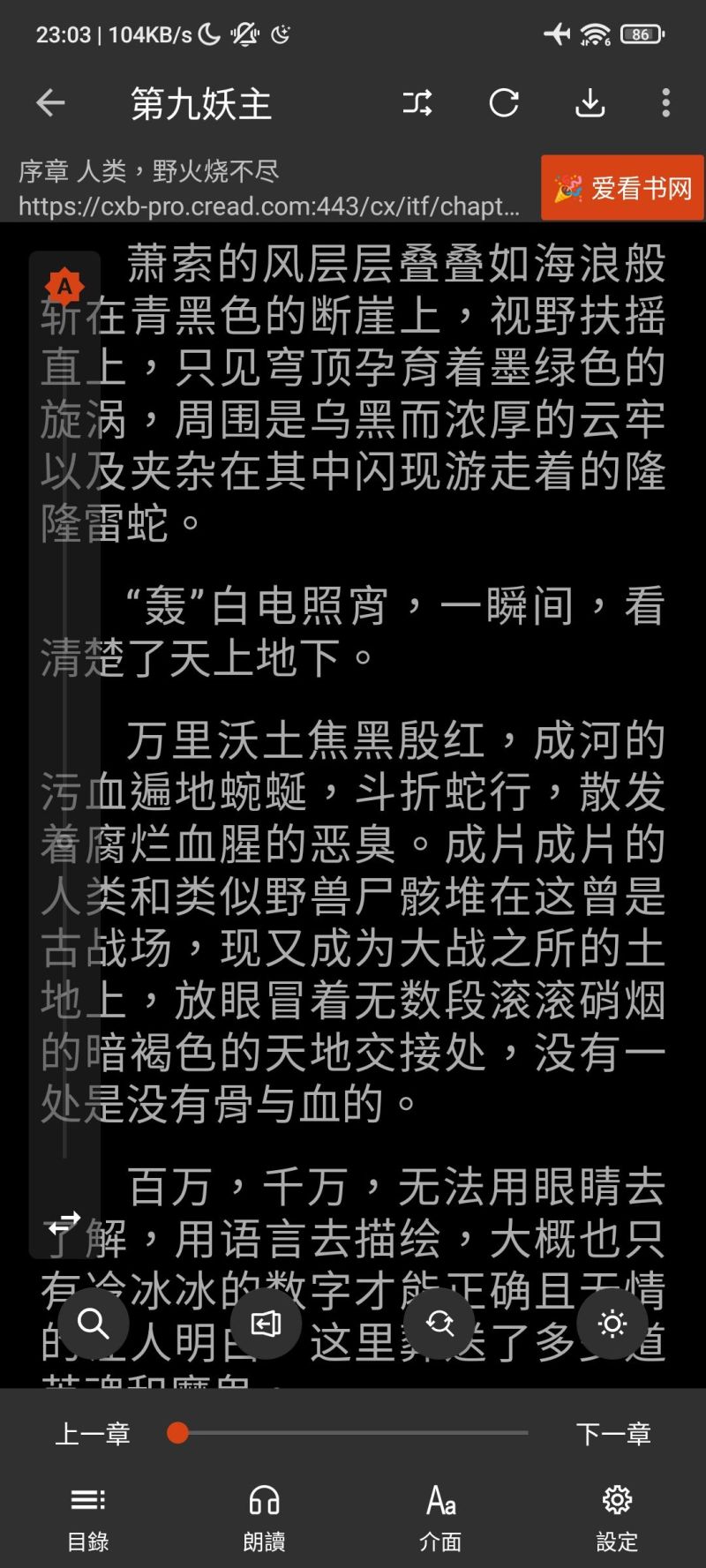Open the 目錄 table of contents
The image size is (706, 1568).
point(88,1516)
